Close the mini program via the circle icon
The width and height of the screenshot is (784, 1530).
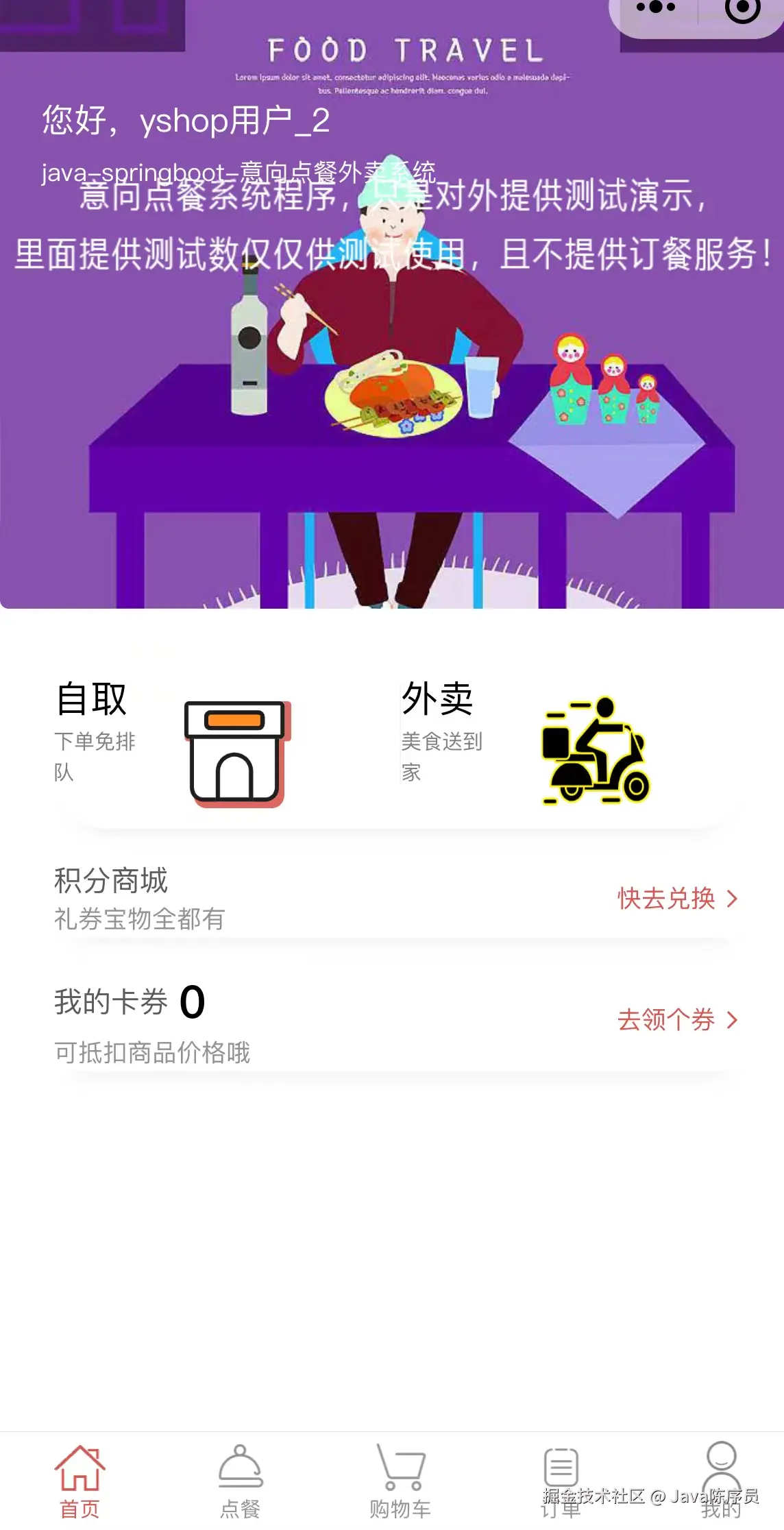742,8
